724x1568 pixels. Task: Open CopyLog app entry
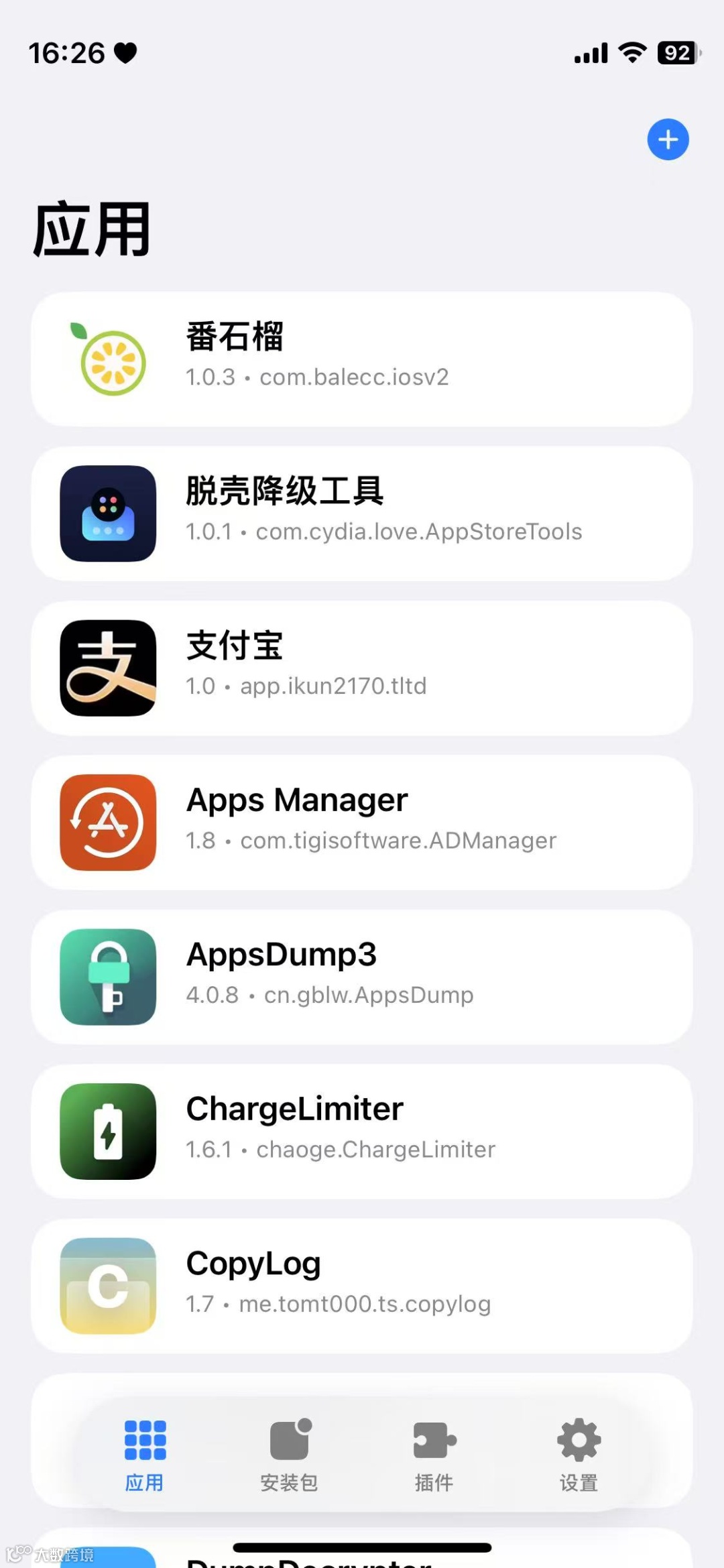[x=362, y=1286]
